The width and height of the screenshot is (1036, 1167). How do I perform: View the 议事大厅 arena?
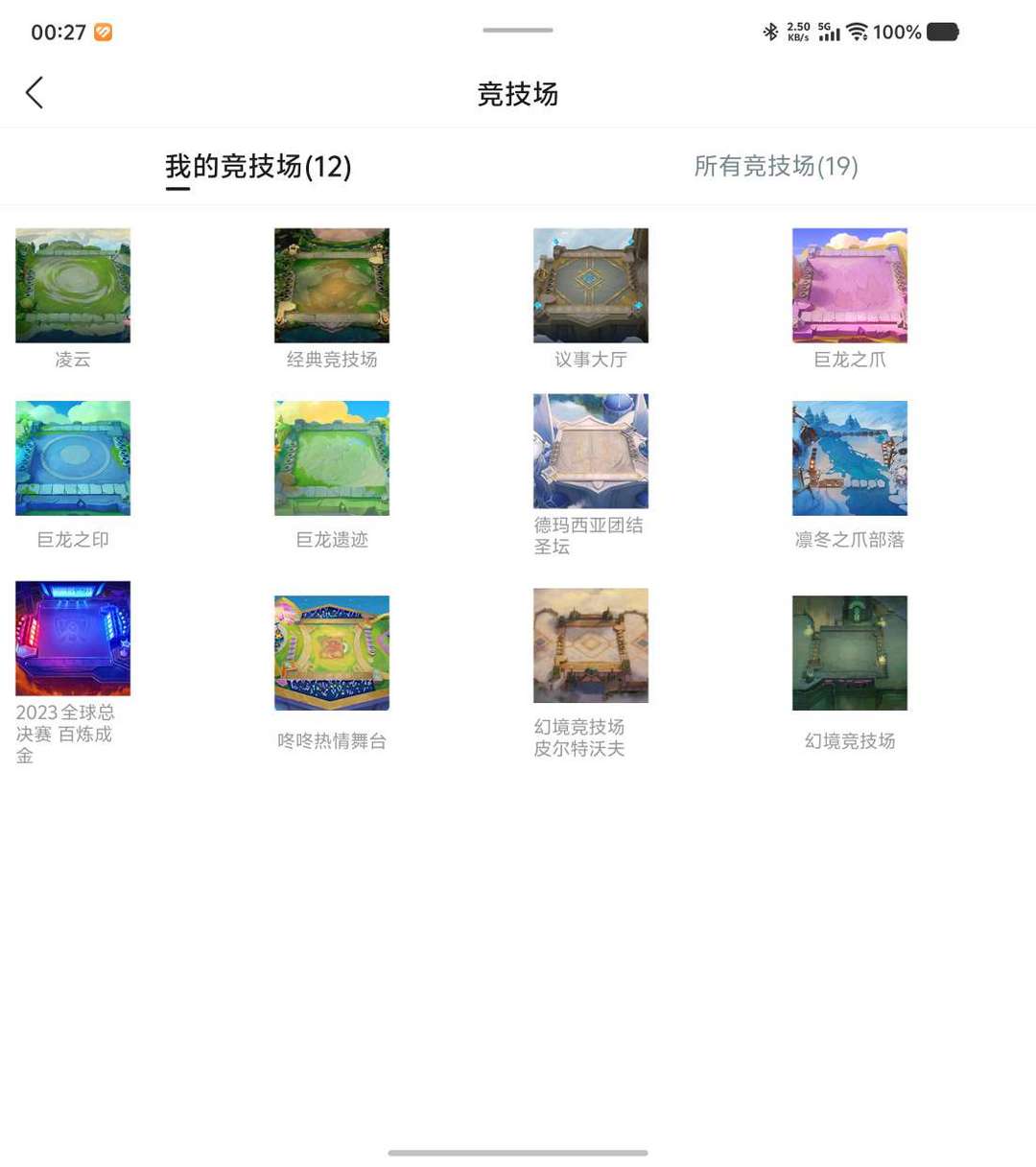point(591,286)
